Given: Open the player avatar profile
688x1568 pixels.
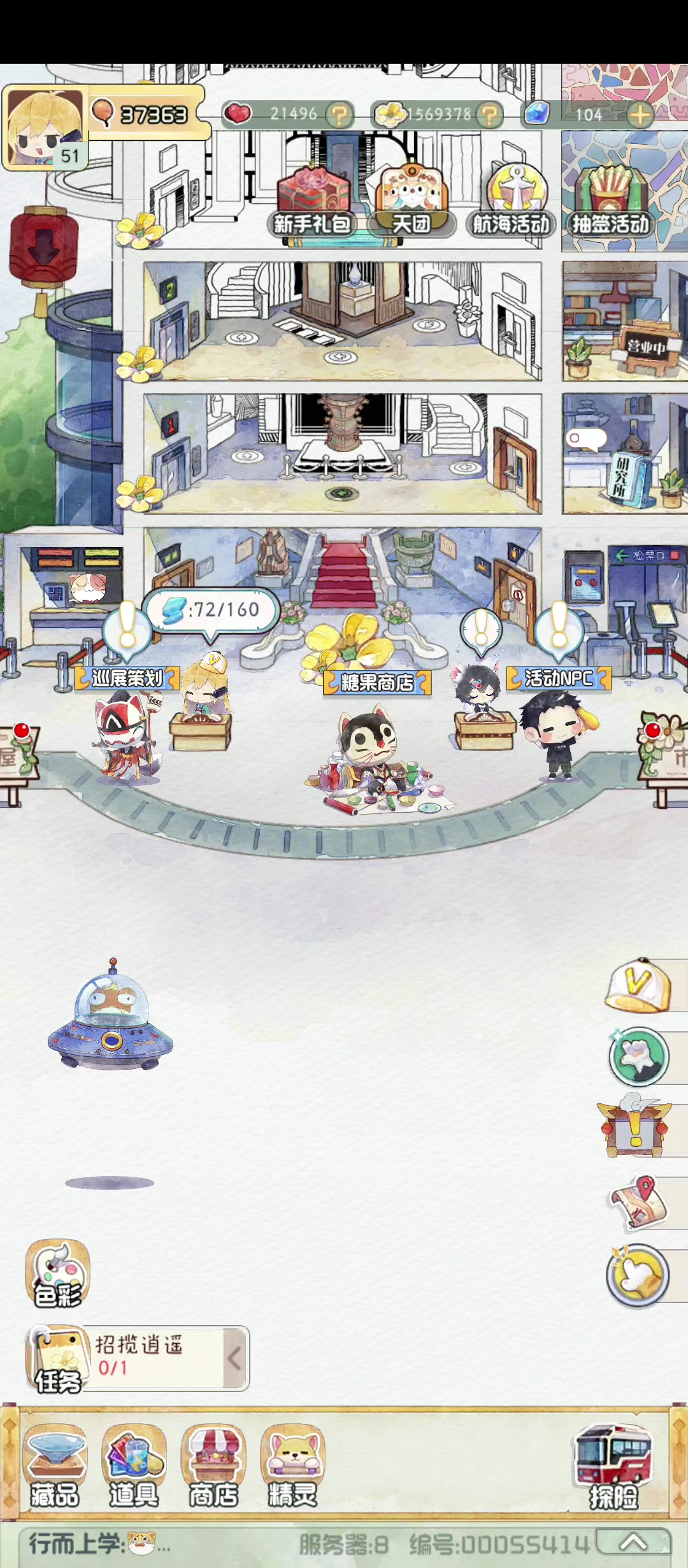Looking at the screenshot, I should pyautogui.click(x=45, y=128).
